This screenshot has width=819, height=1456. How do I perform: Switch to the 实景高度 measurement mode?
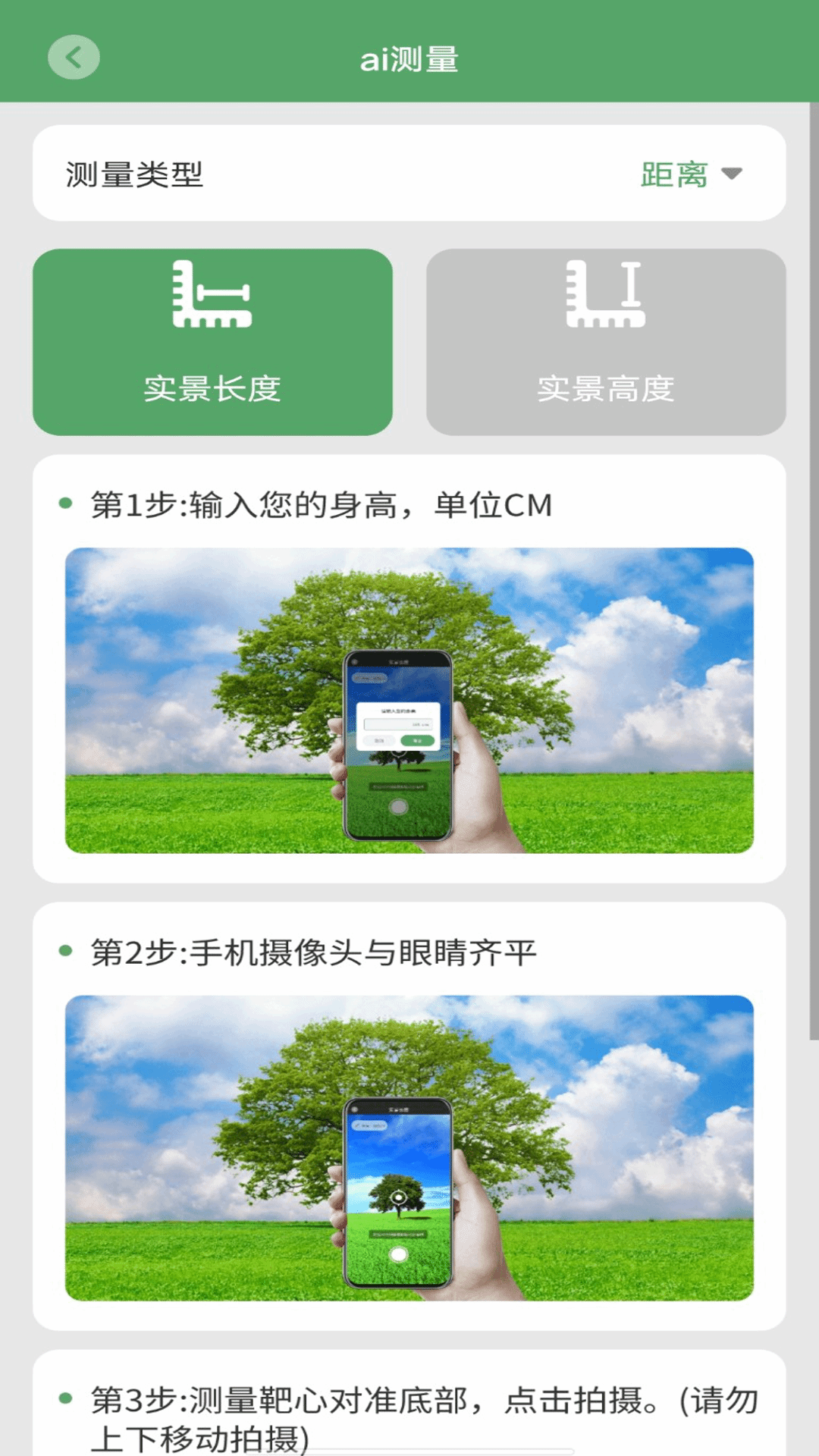605,342
